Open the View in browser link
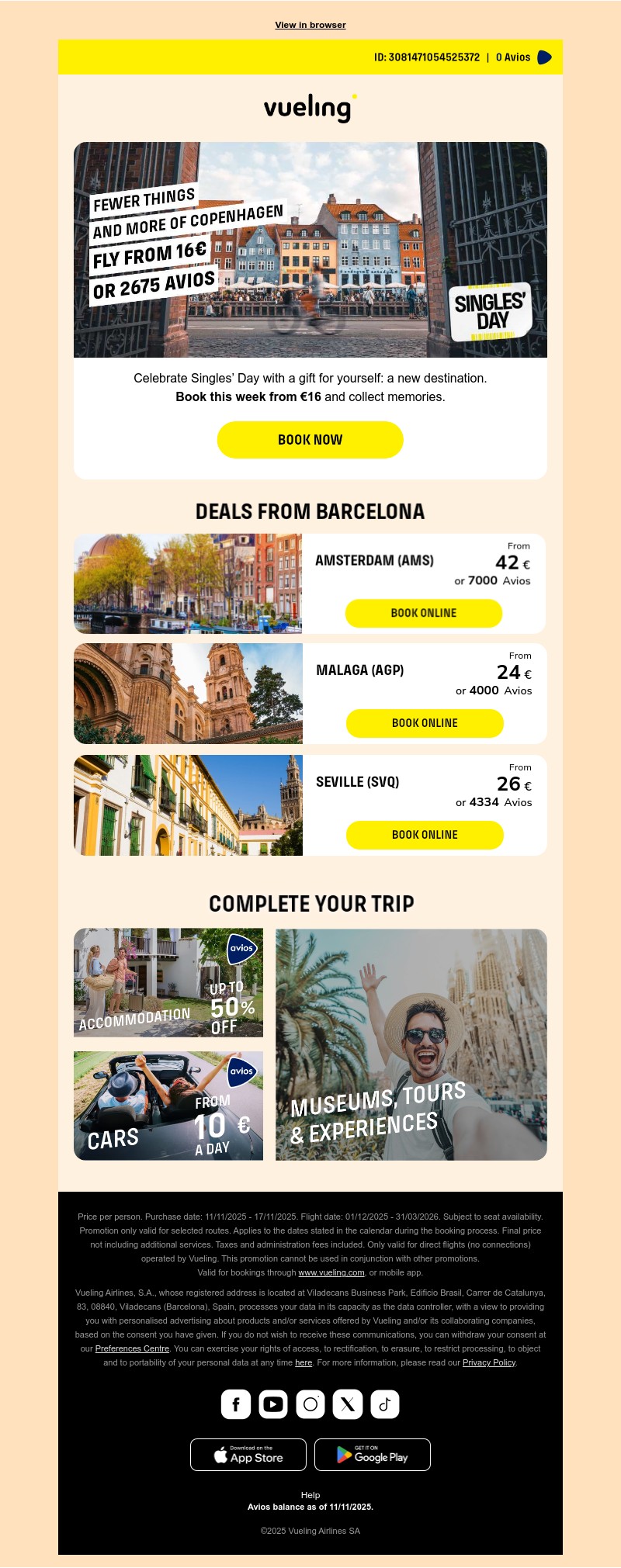Viewport: 621px width, 1568px height. (x=310, y=25)
